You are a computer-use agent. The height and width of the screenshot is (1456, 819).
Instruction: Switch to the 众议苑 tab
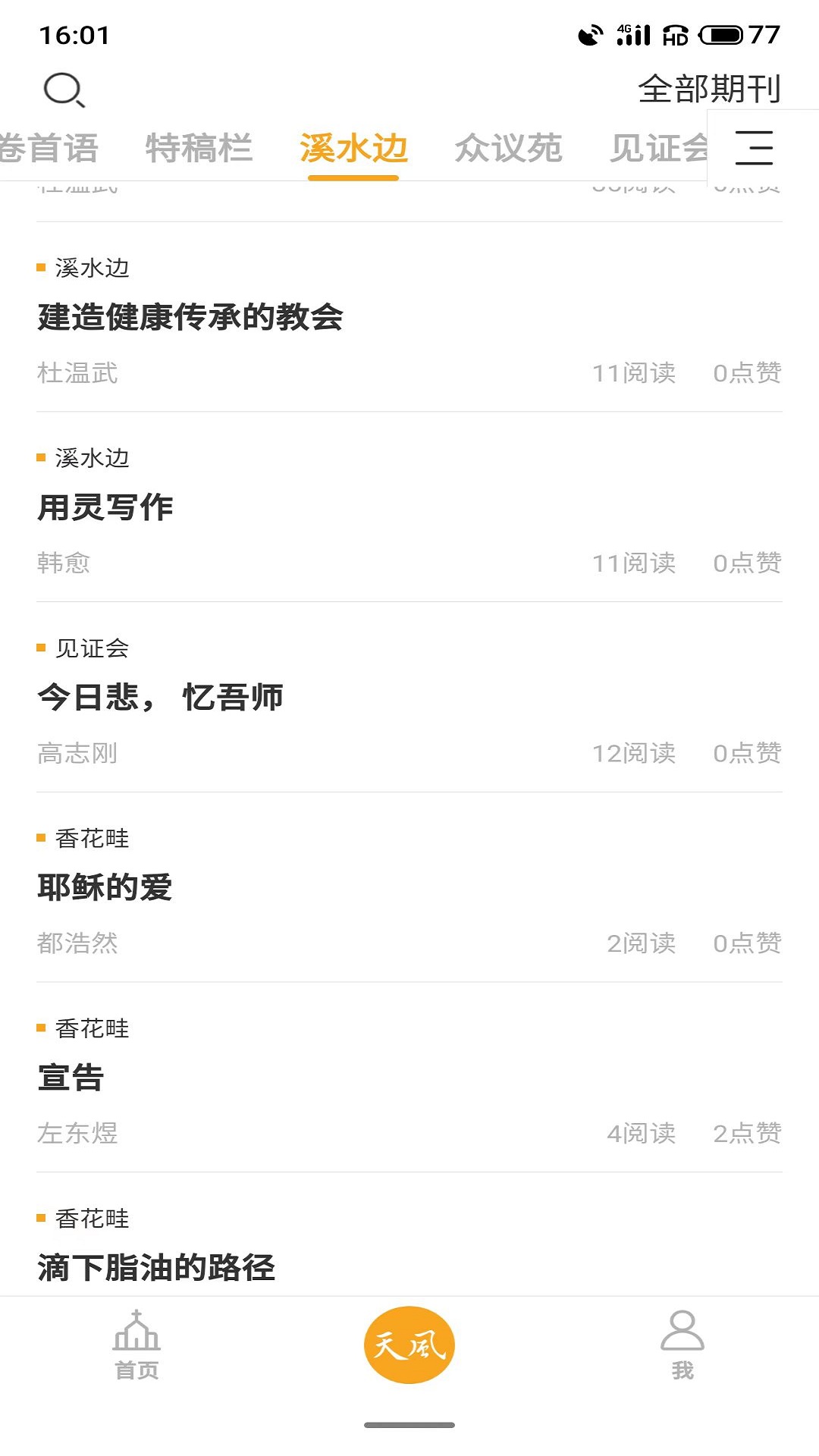tap(508, 147)
